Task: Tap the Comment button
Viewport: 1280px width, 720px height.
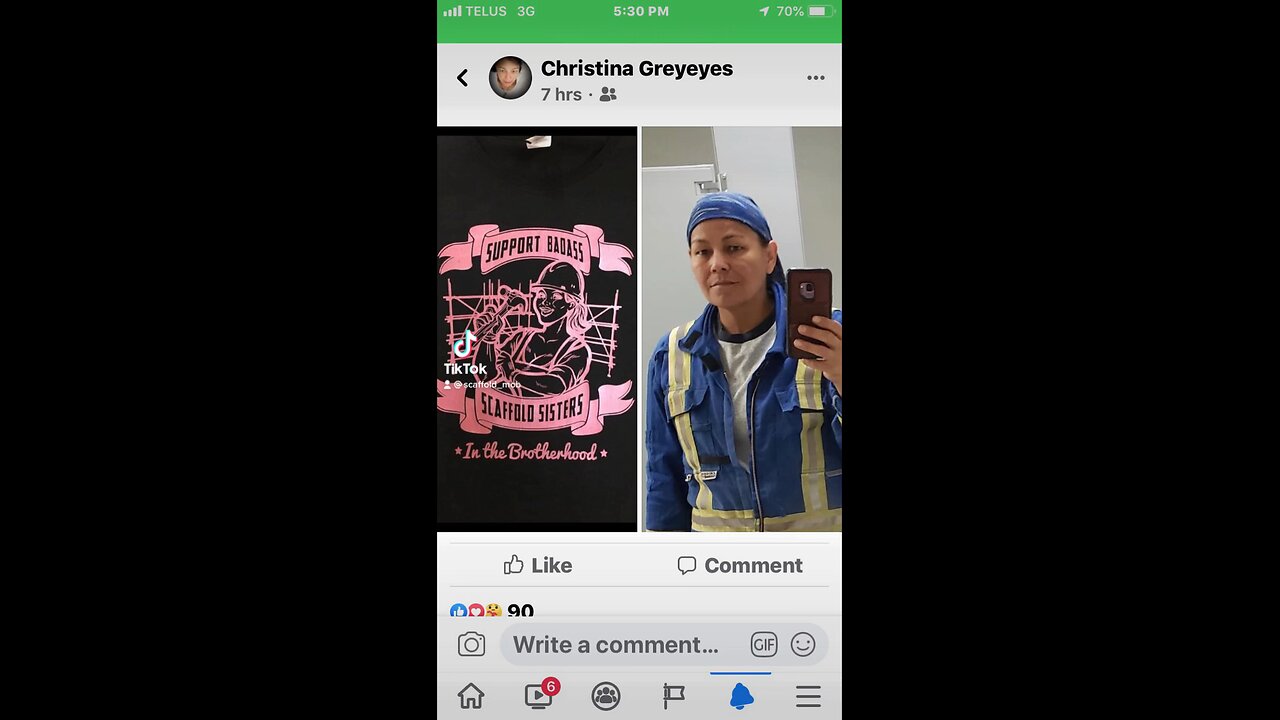Action: tap(740, 565)
